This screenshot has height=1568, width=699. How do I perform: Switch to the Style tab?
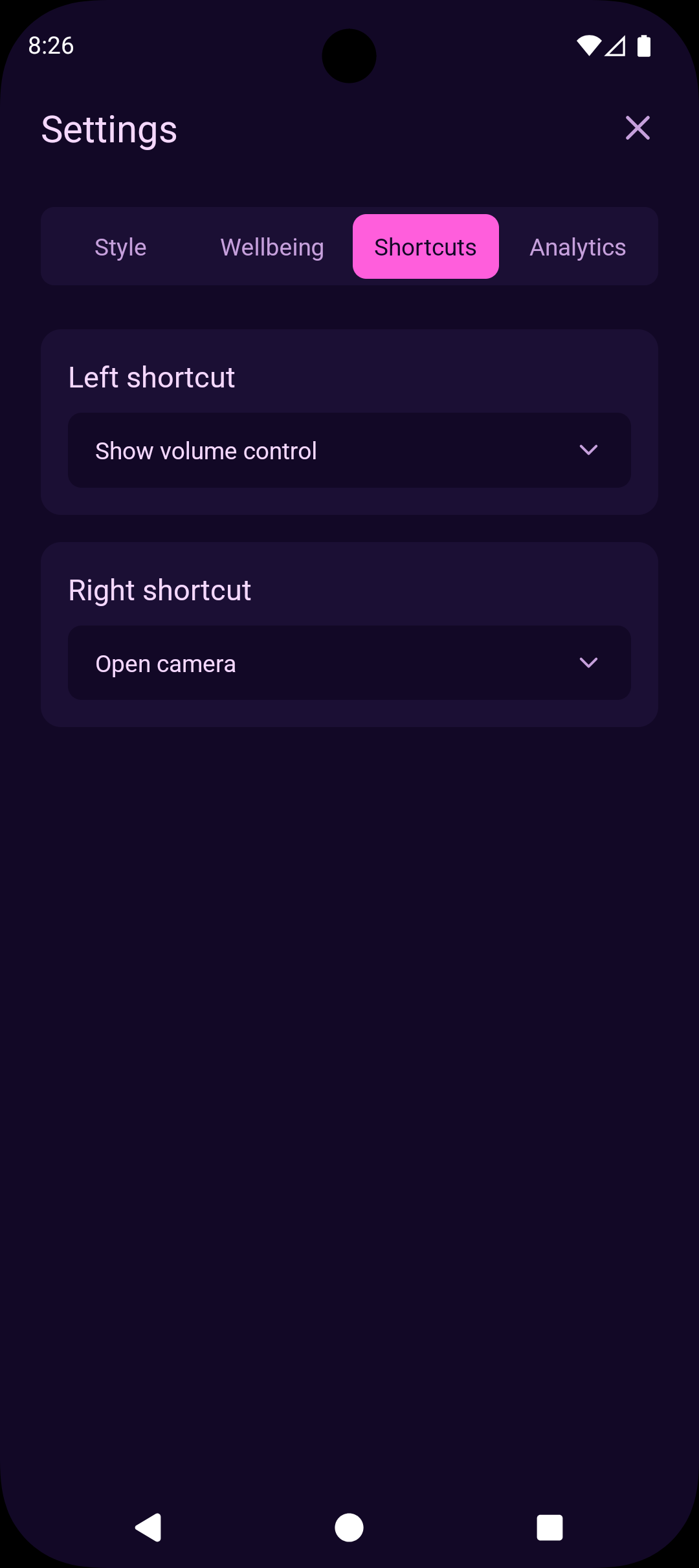pos(120,246)
